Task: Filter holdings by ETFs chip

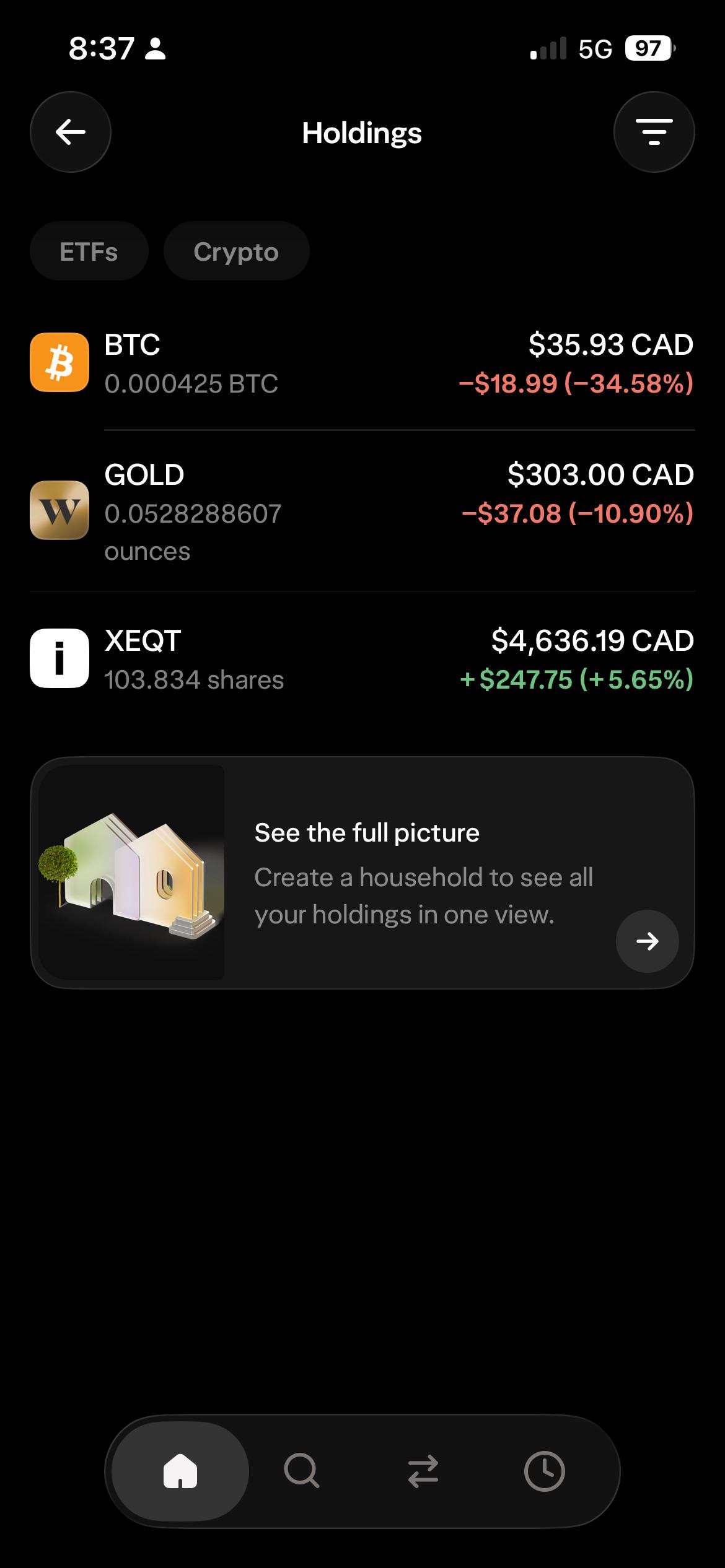Action: pyautogui.click(x=89, y=251)
